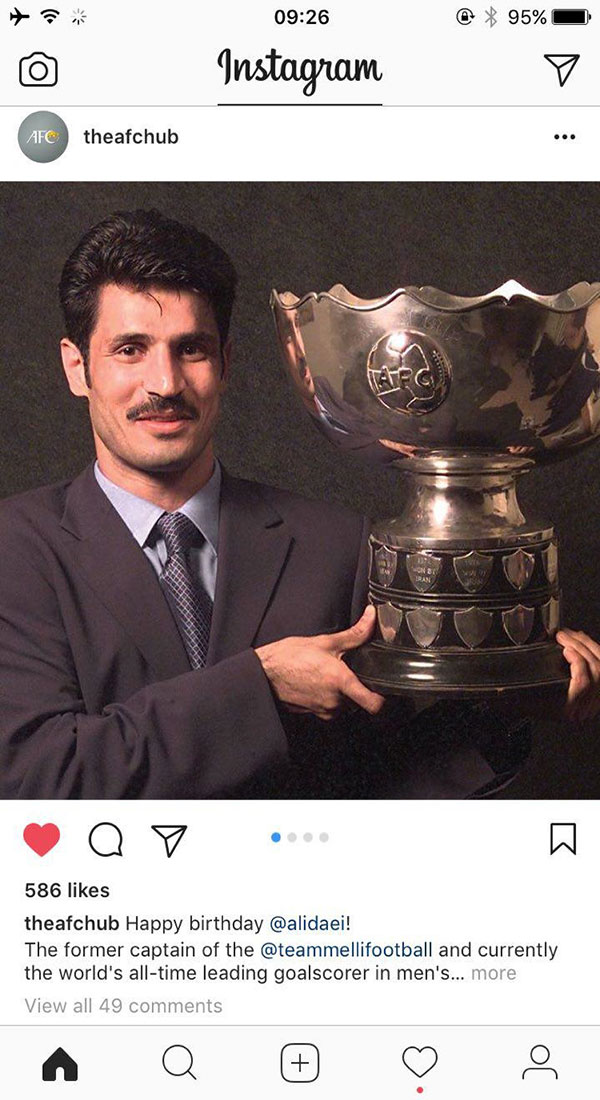Create a new post with the plus tab

coord(300,1063)
